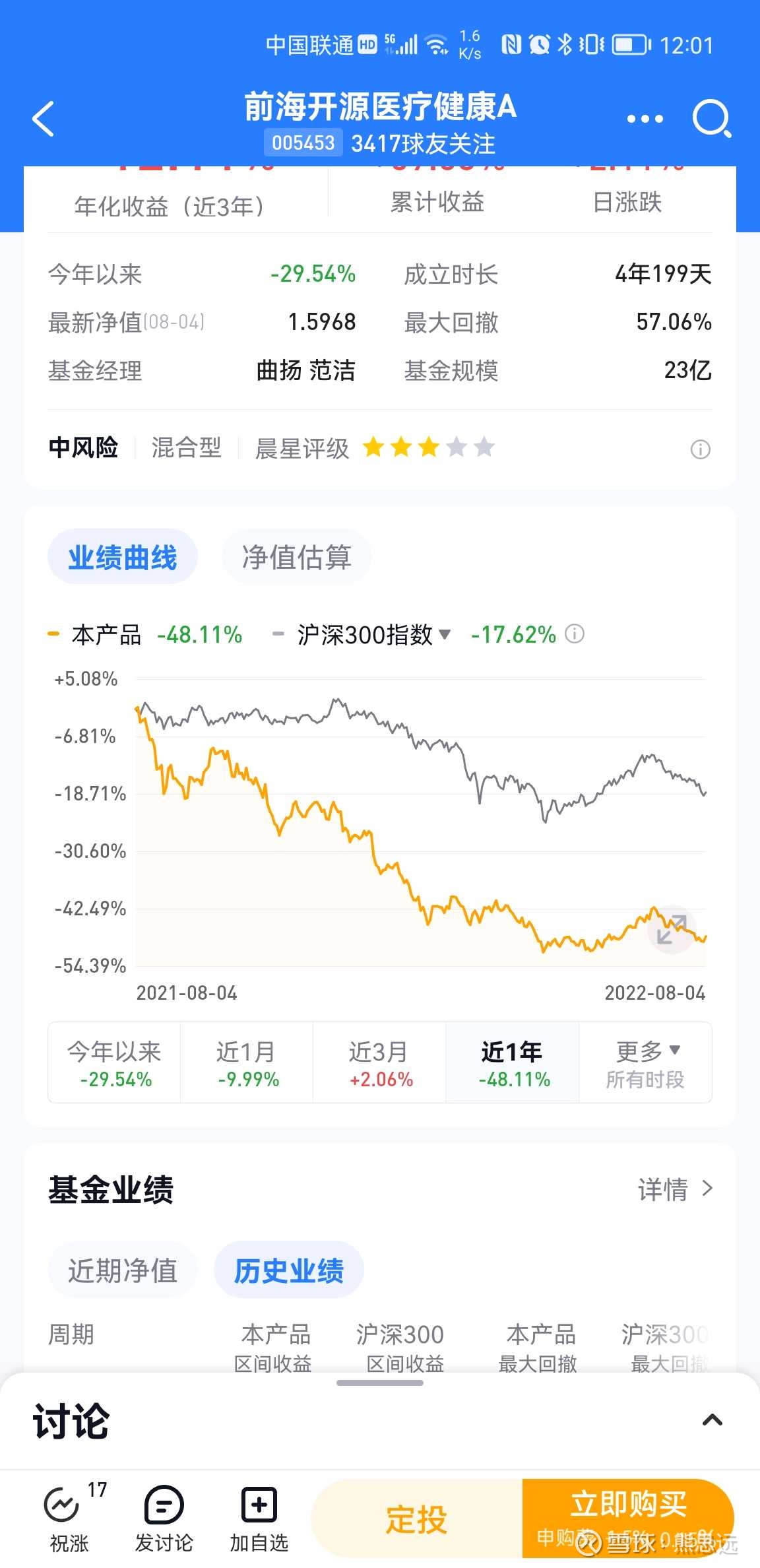The image size is (760, 1568).
Task: Select the 今年以来 time range
Action: pyautogui.click(x=115, y=1062)
